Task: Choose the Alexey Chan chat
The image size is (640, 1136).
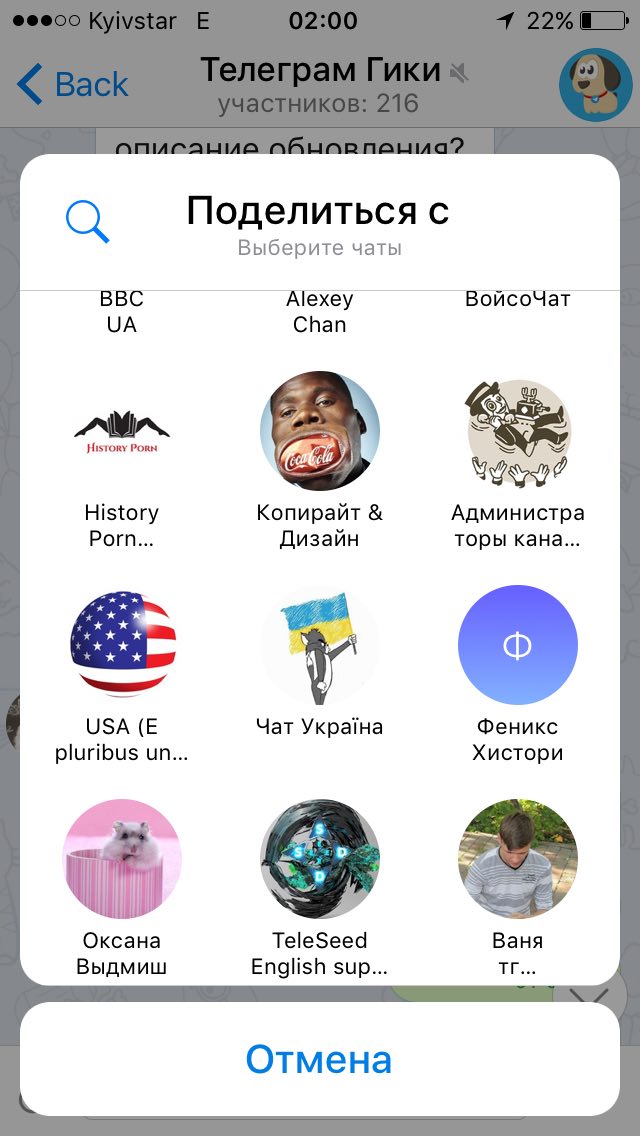Action: coord(320,311)
